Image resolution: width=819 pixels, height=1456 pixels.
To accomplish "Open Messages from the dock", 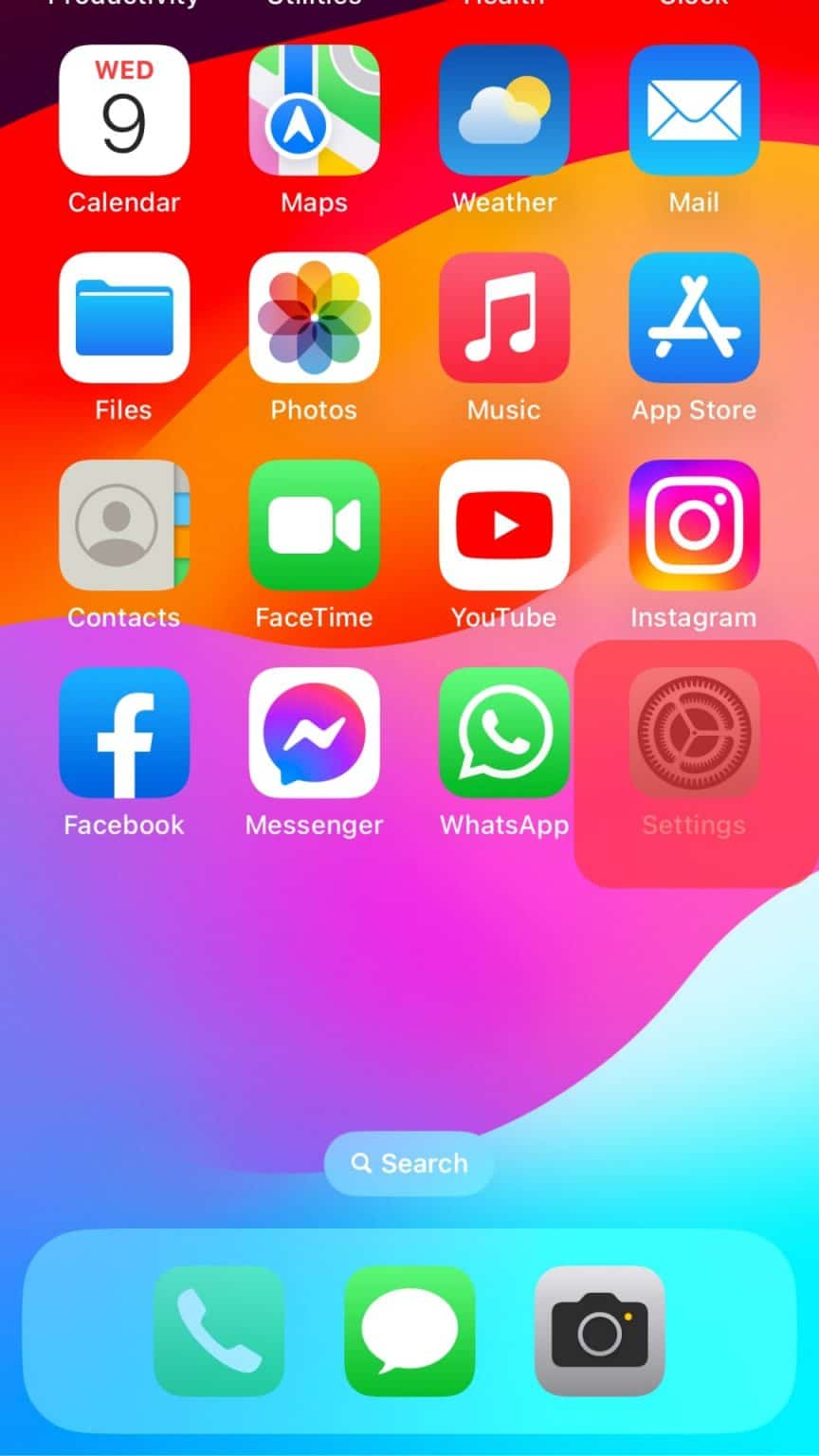I will coord(409,1331).
